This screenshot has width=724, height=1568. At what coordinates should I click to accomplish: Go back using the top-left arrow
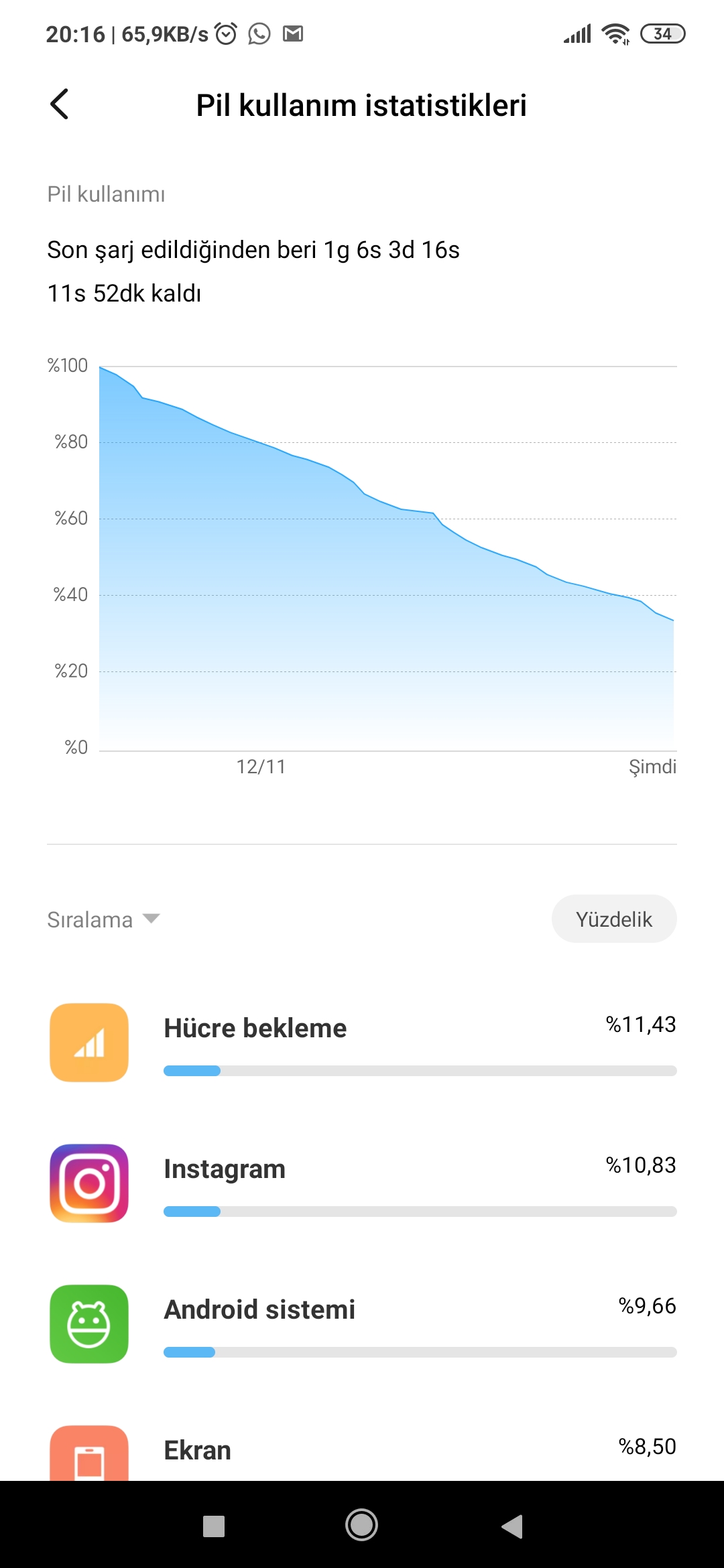point(59,105)
